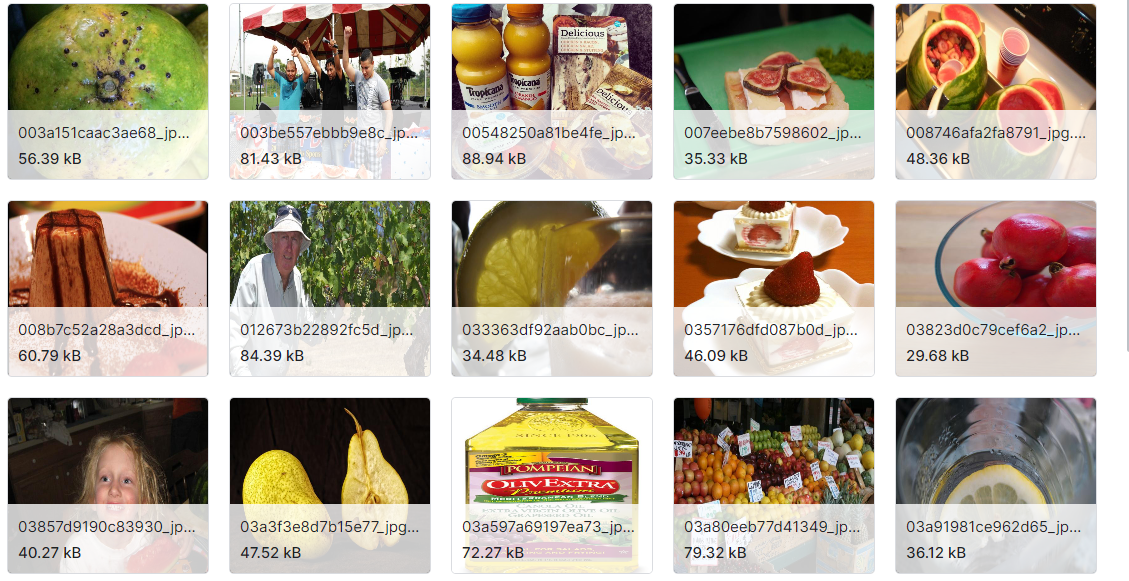
Task: Open file 008746afa2fa8791 watermelon image
Action: tap(996, 58)
